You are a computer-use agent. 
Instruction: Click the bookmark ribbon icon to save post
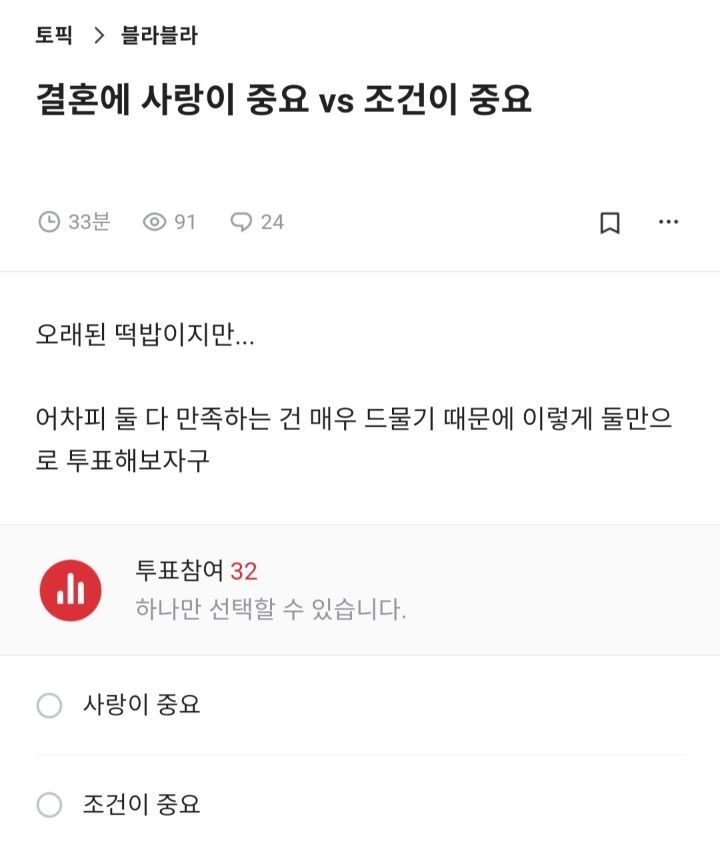tap(612, 222)
